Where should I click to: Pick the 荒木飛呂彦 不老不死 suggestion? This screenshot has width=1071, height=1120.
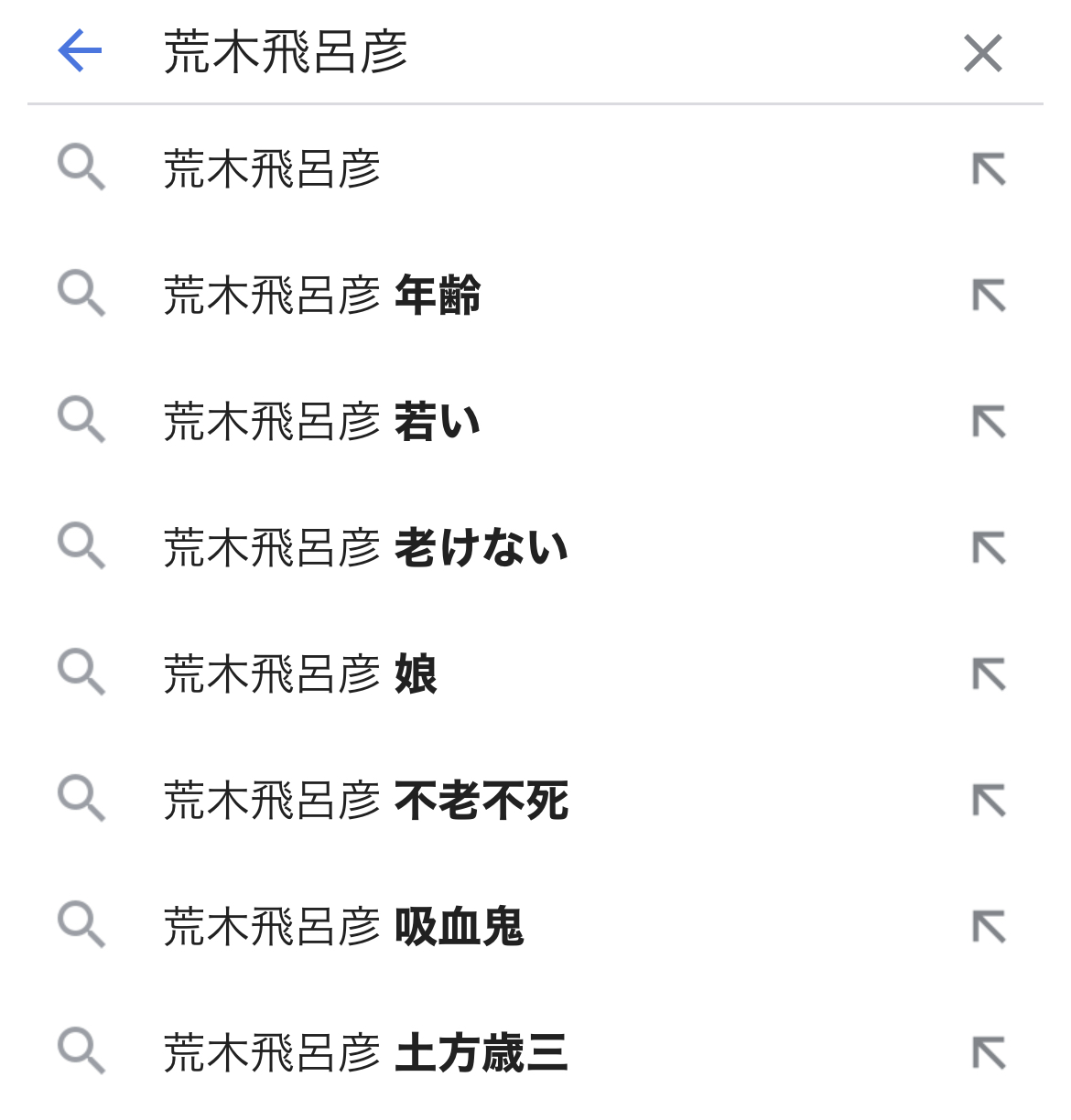tap(366, 801)
